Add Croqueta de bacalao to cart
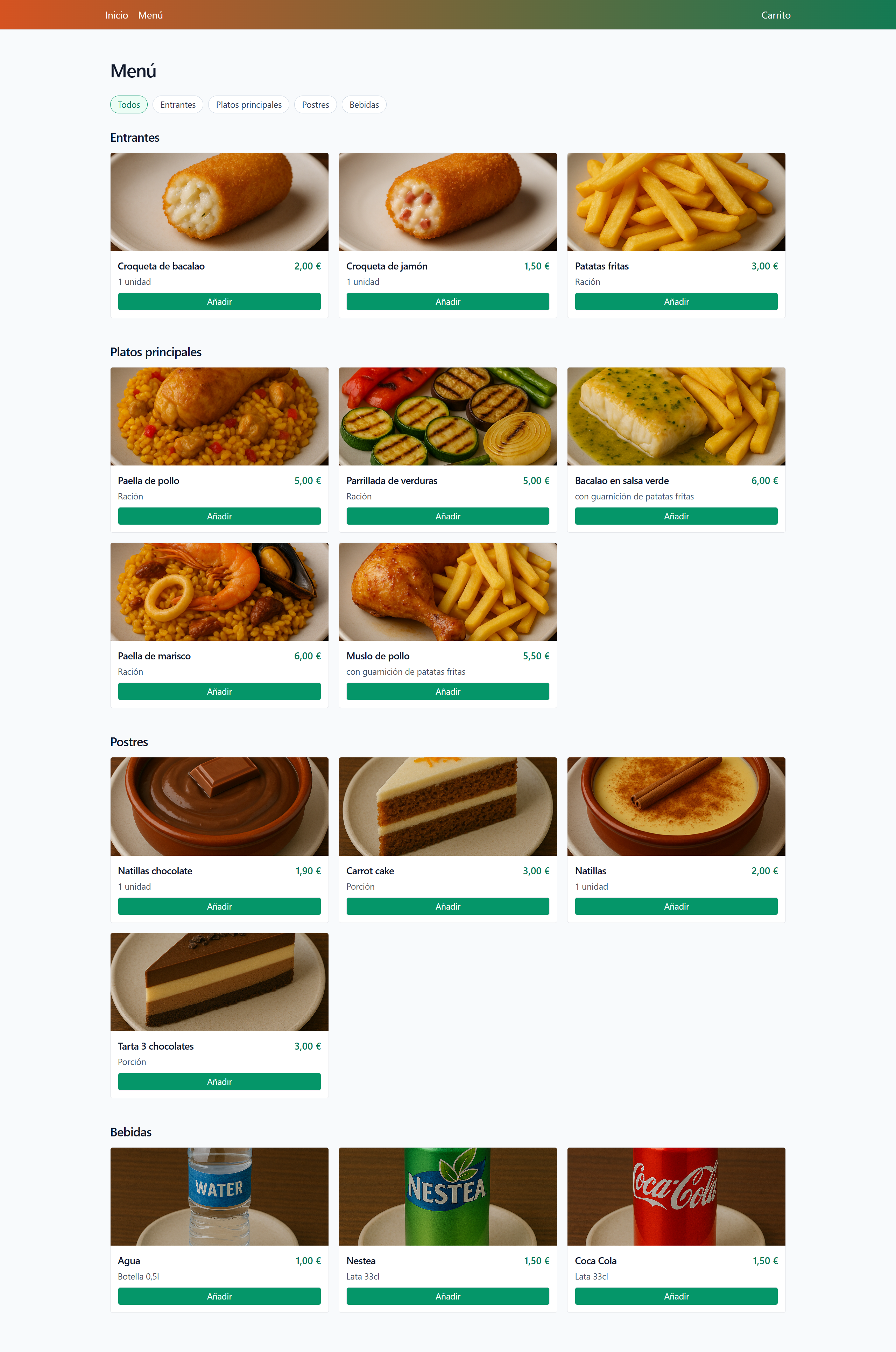 tap(219, 301)
